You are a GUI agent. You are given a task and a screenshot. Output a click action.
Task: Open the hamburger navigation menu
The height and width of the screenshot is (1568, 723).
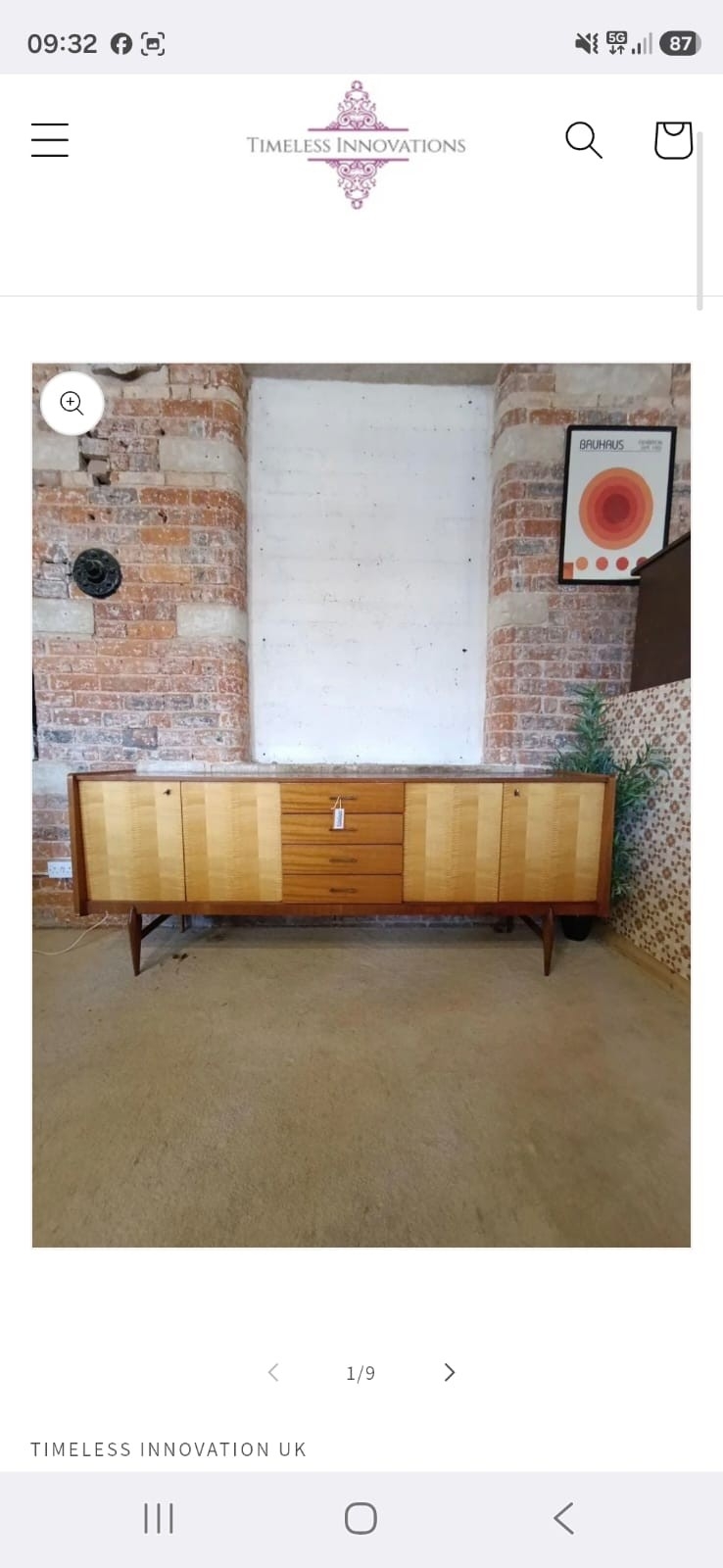(x=50, y=140)
